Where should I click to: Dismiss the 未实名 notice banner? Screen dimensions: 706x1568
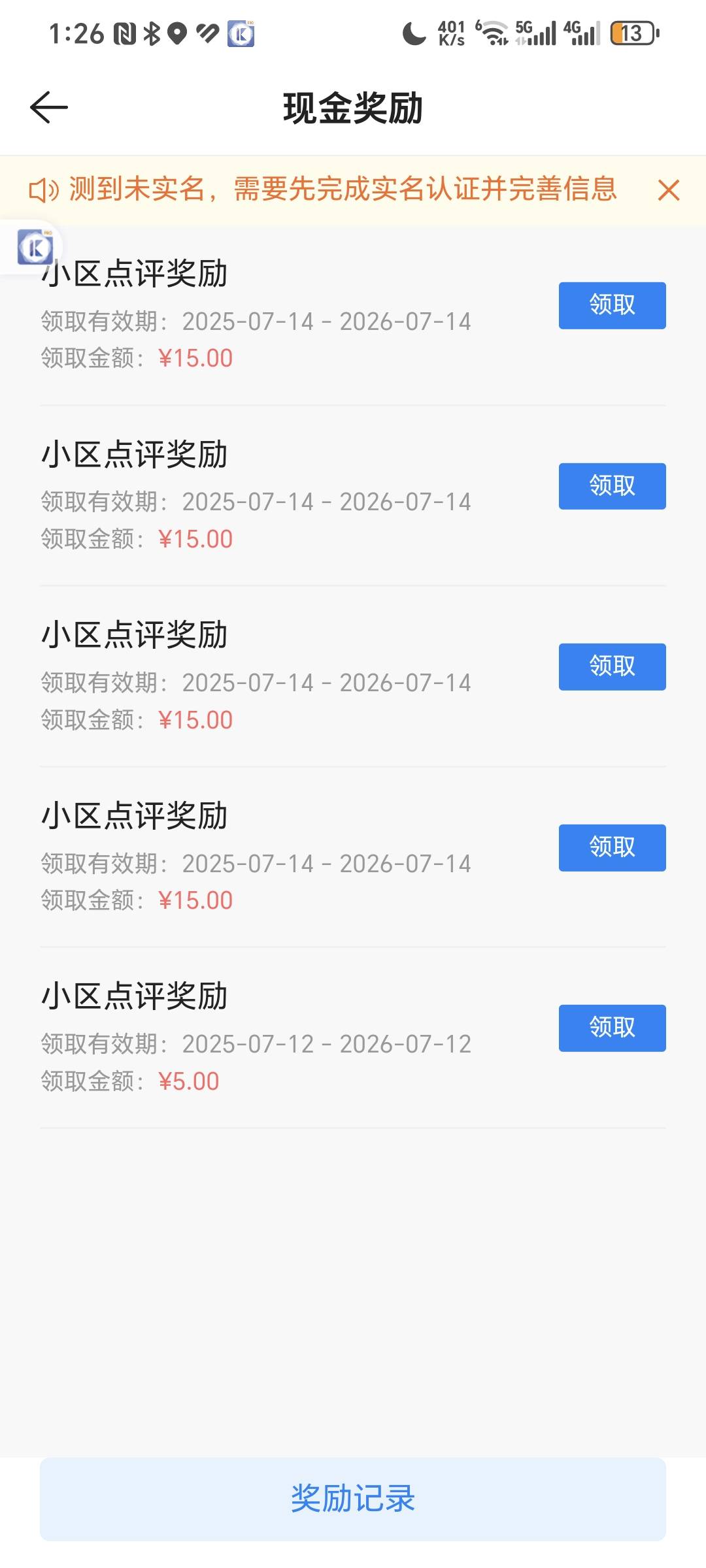[x=668, y=191]
